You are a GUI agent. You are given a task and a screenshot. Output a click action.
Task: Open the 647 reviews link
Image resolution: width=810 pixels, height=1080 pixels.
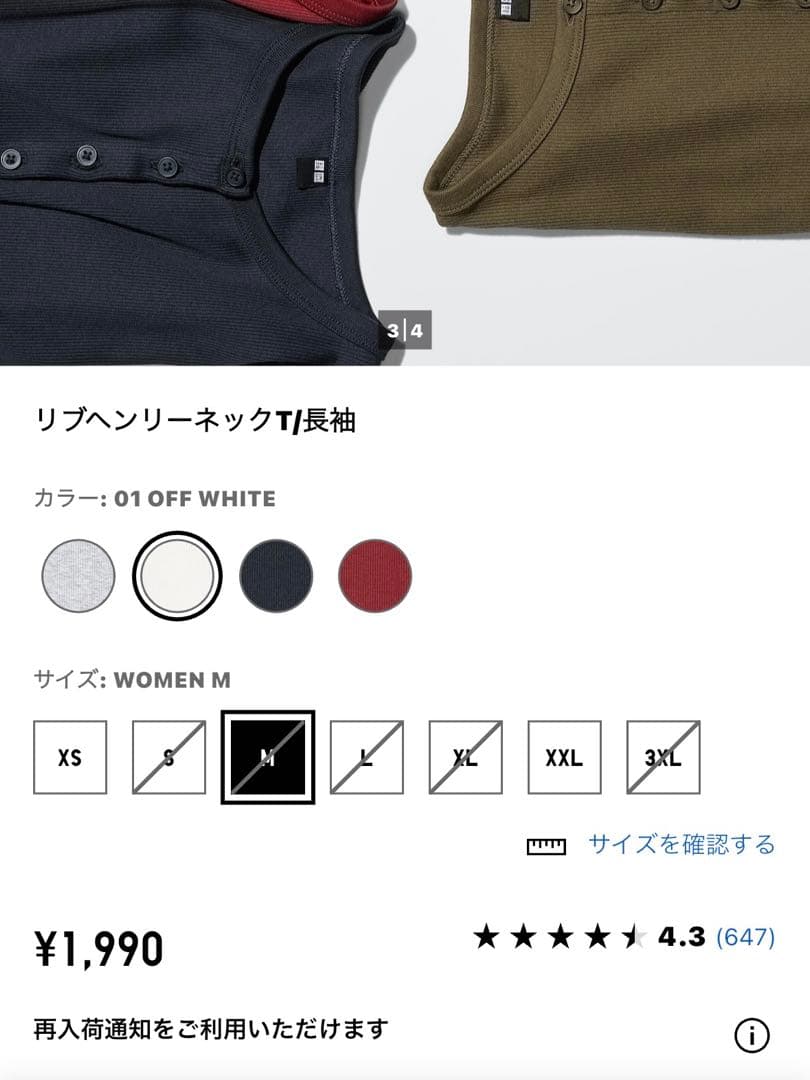[746, 937]
